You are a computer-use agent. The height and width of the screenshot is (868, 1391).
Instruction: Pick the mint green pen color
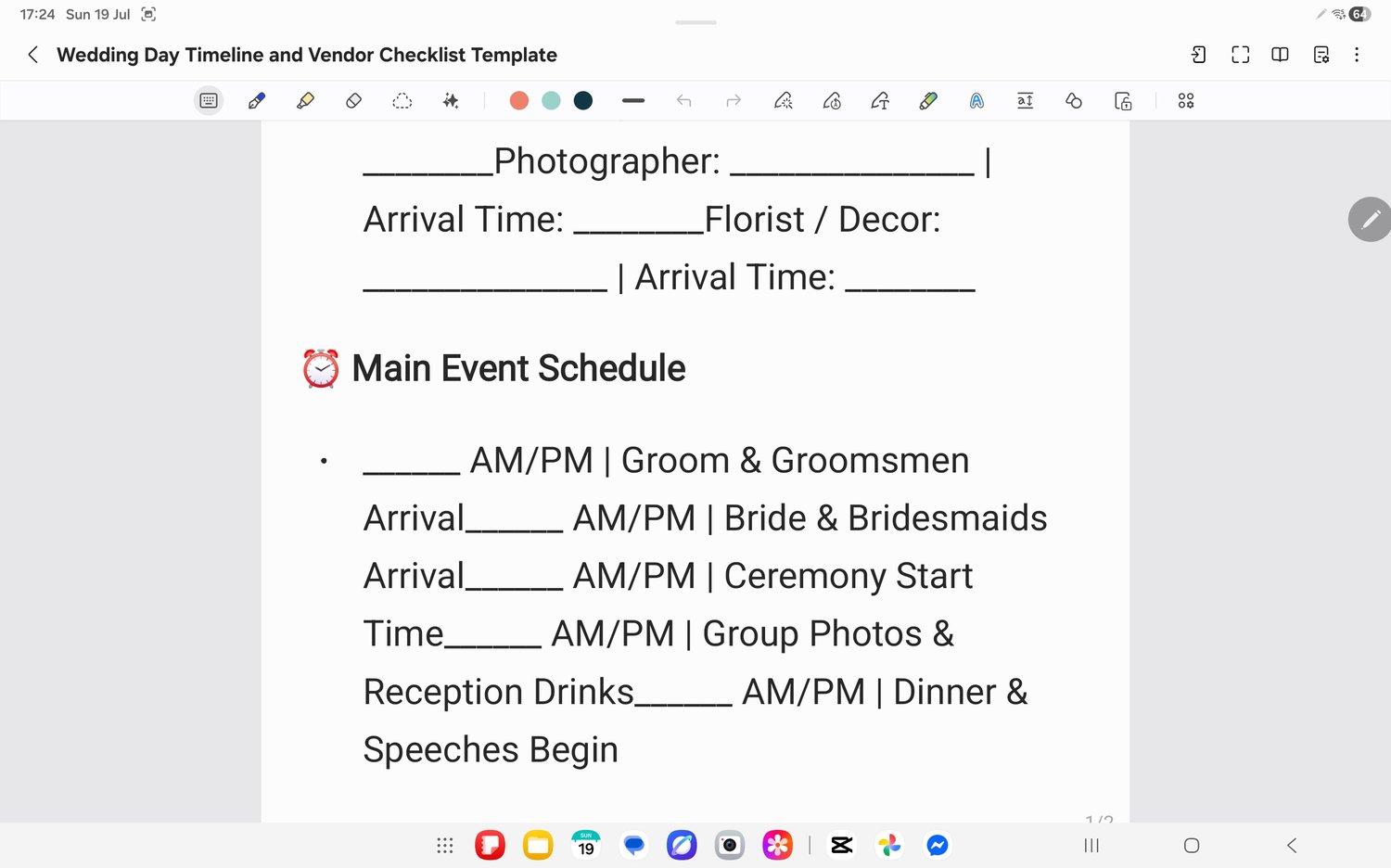tap(551, 100)
